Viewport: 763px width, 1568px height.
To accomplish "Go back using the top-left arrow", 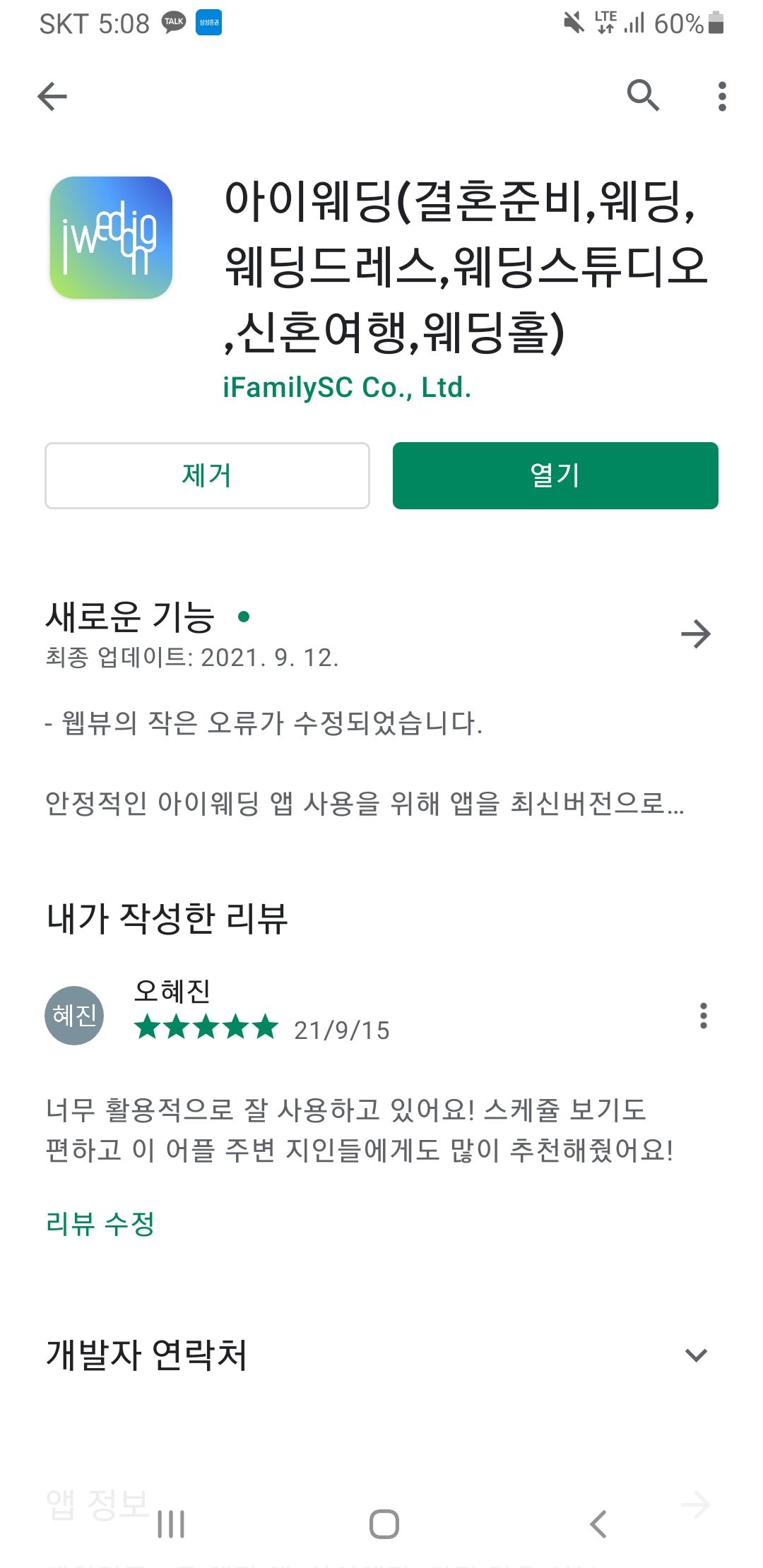I will pyautogui.click(x=52, y=96).
